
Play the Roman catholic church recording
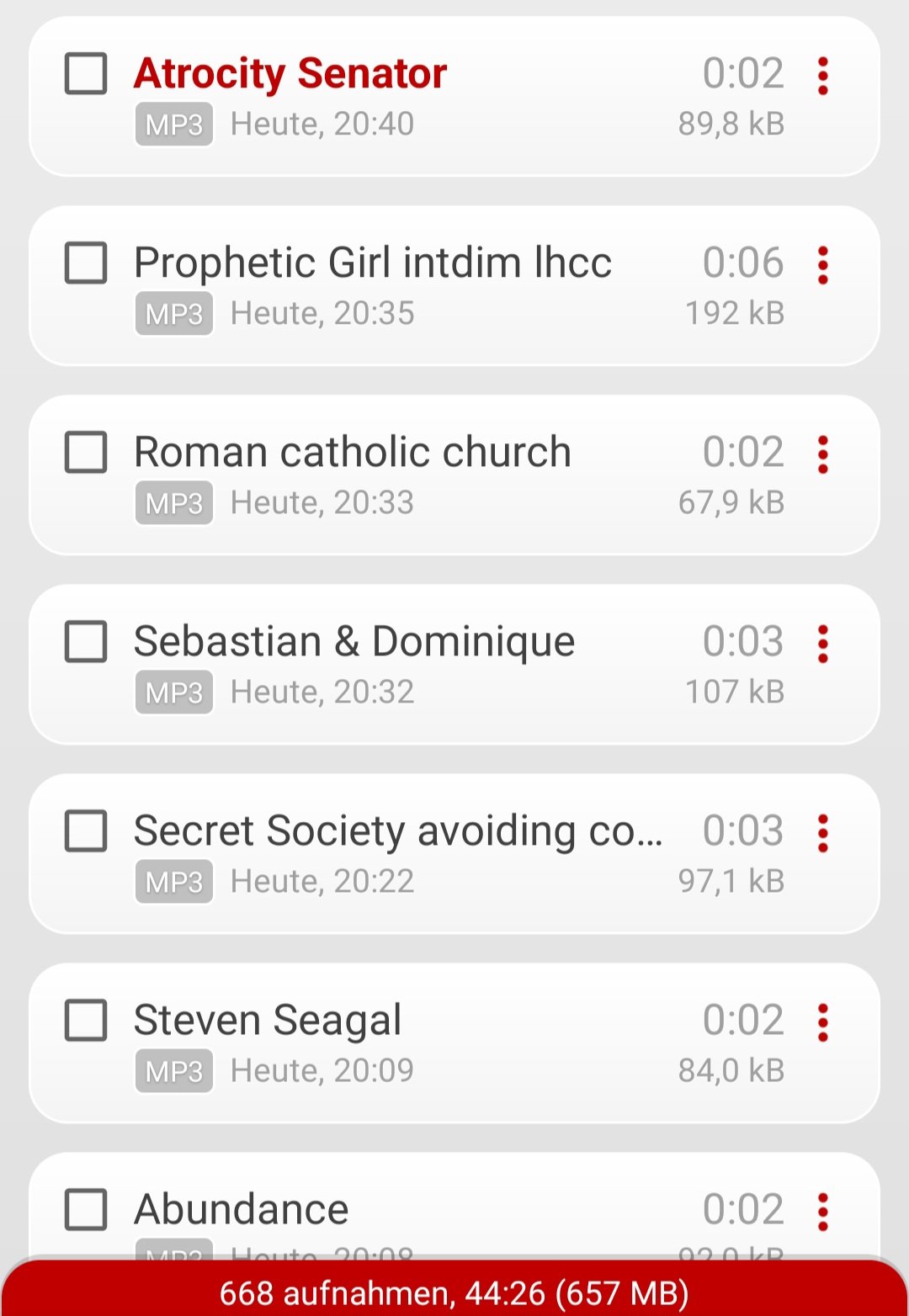tap(353, 452)
